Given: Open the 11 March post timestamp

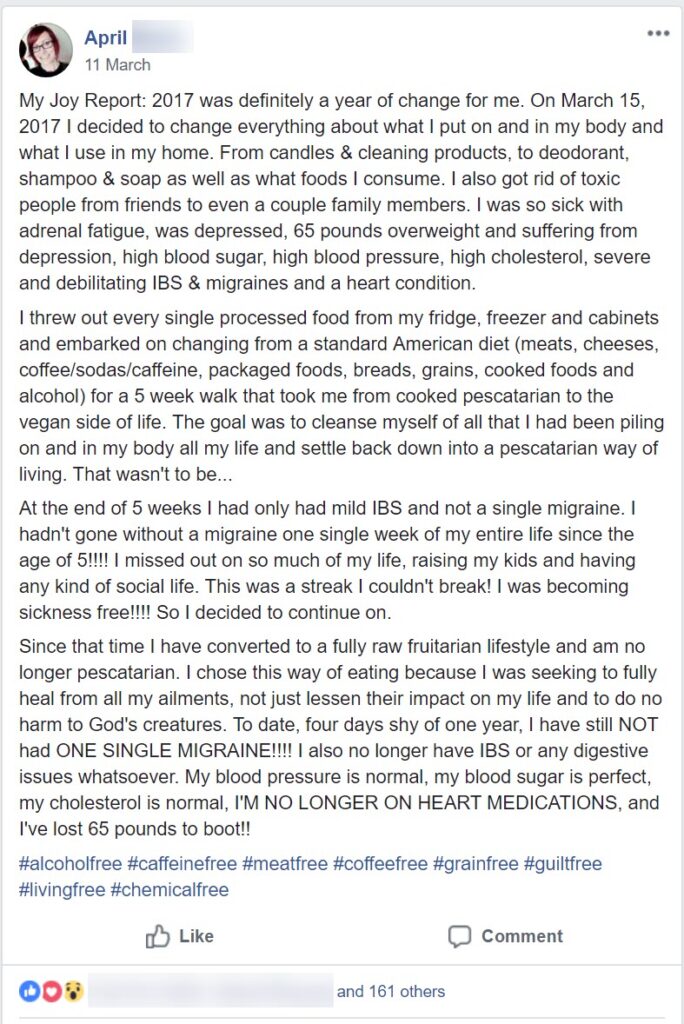Looking at the screenshot, I should pyautogui.click(x=118, y=65).
